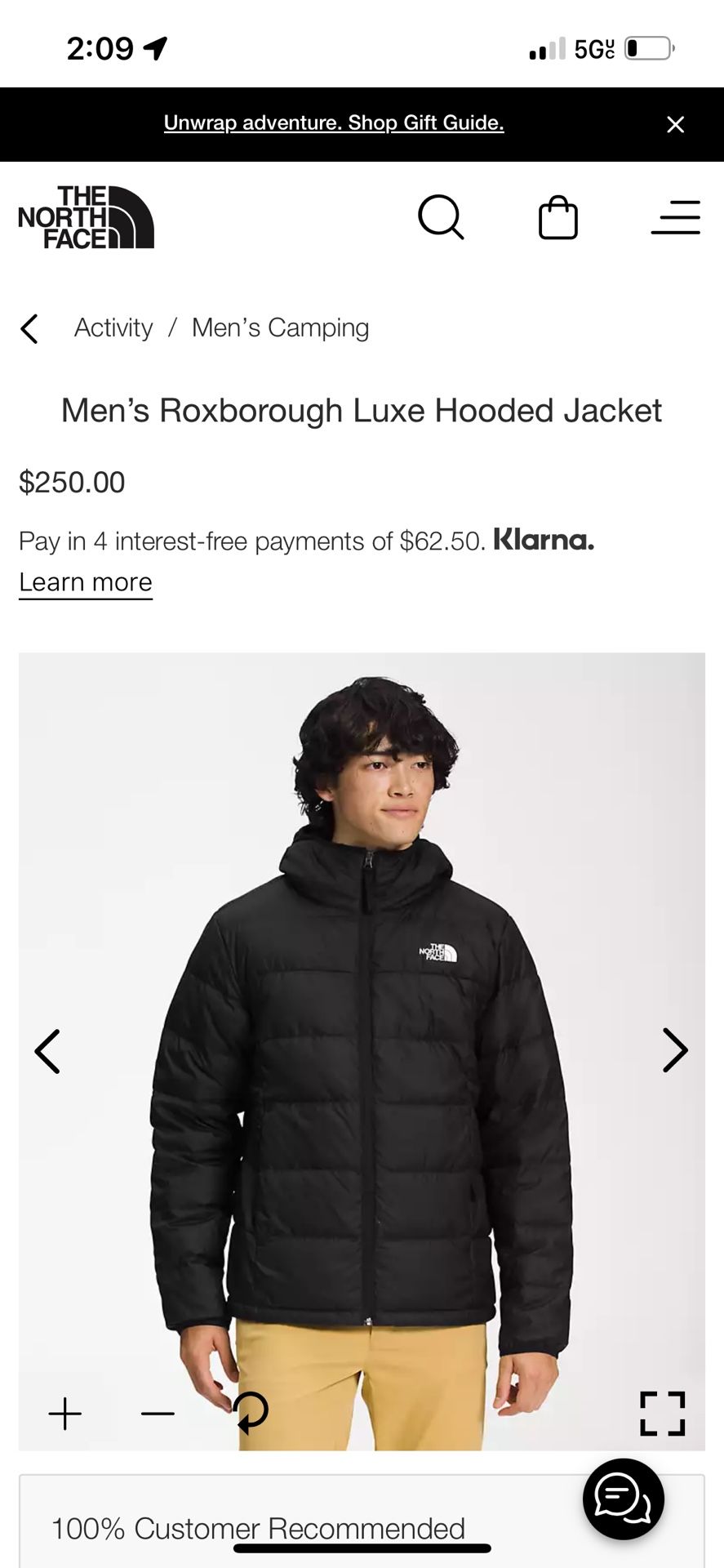Open the search magnifier
This screenshot has width=724, height=1568.
[x=441, y=217]
